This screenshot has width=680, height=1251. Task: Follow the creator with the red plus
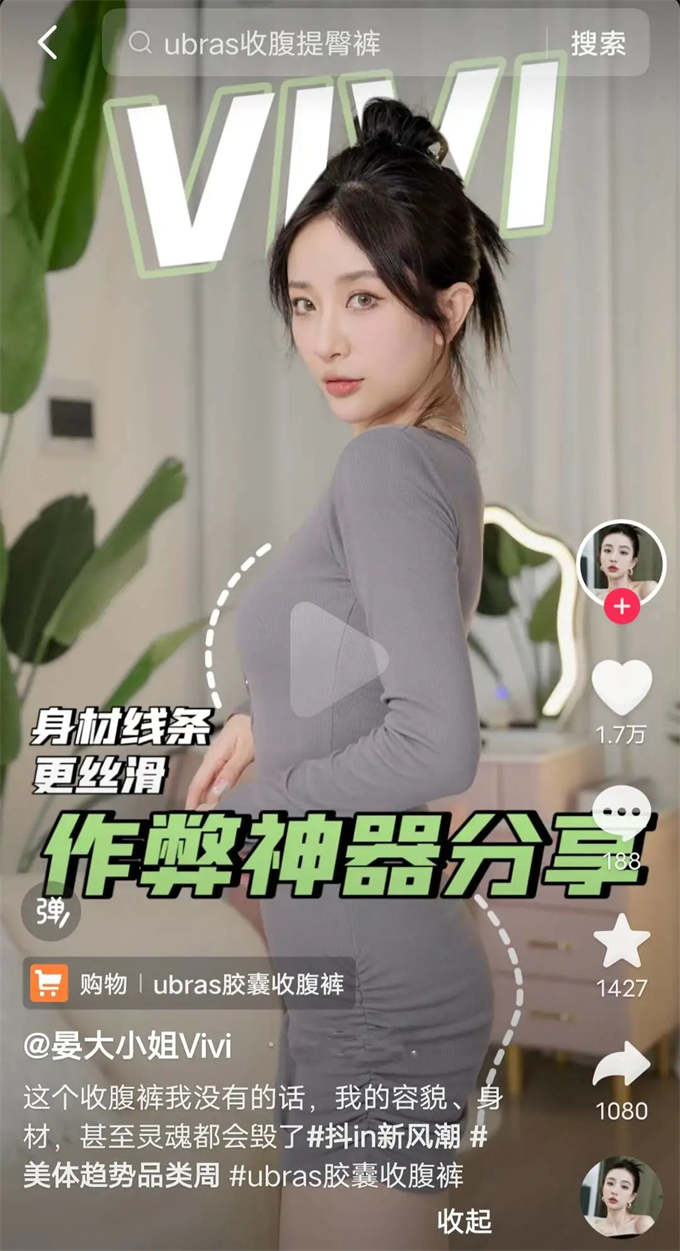[622, 606]
